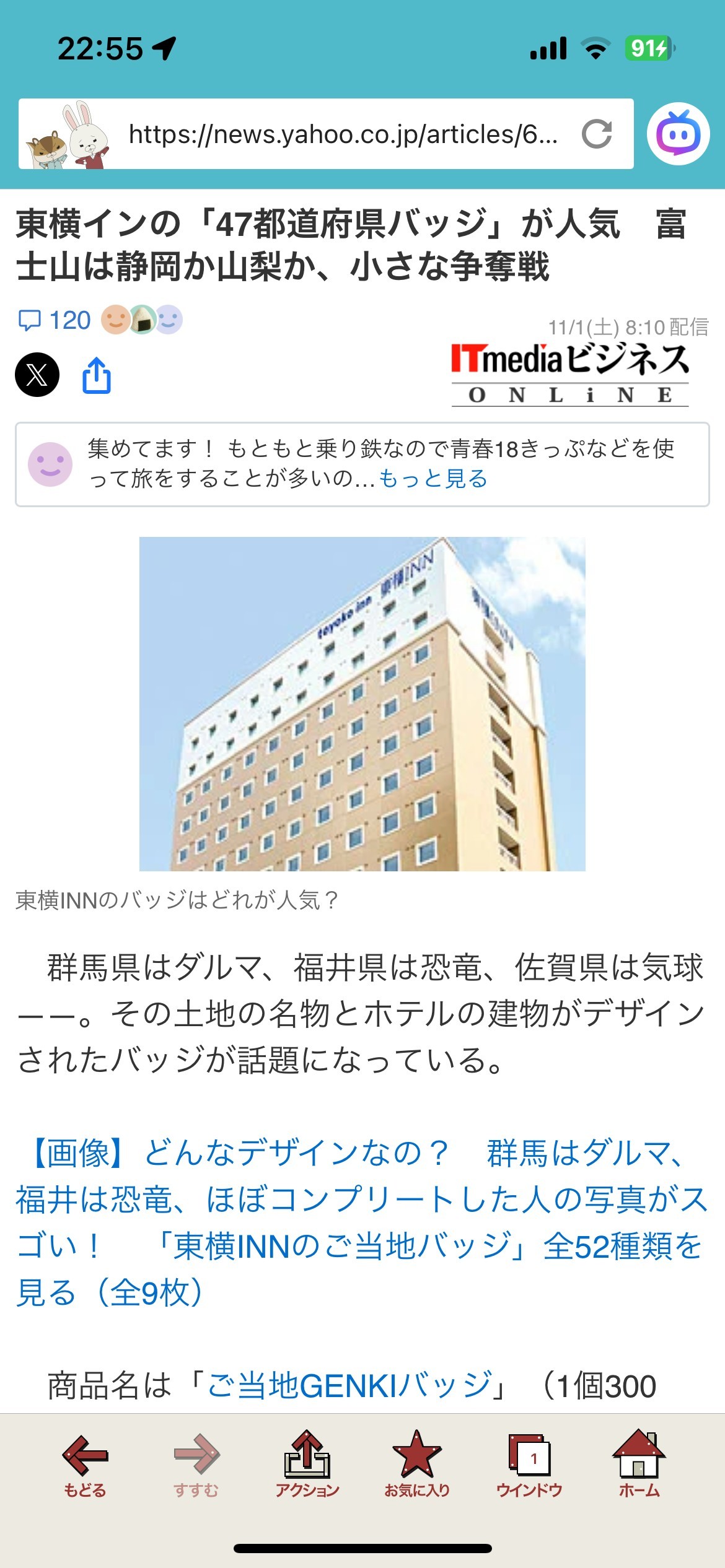Reload the page with the refresh icon
The image size is (725, 1568).
pyautogui.click(x=597, y=134)
